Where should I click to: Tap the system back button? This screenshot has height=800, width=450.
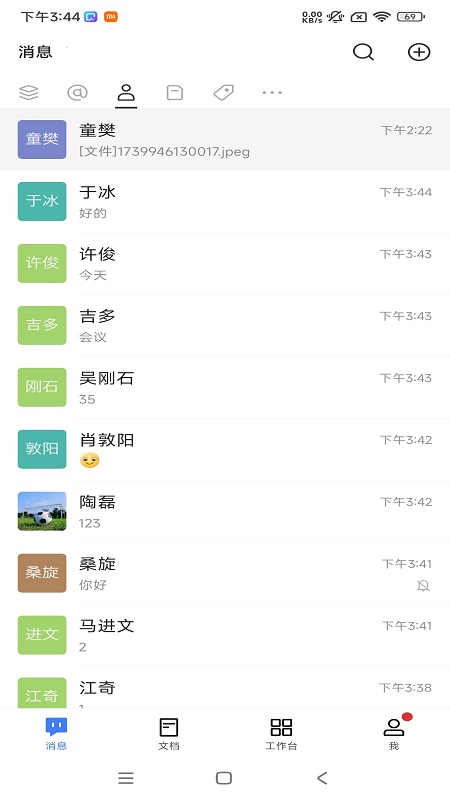(x=322, y=778)
